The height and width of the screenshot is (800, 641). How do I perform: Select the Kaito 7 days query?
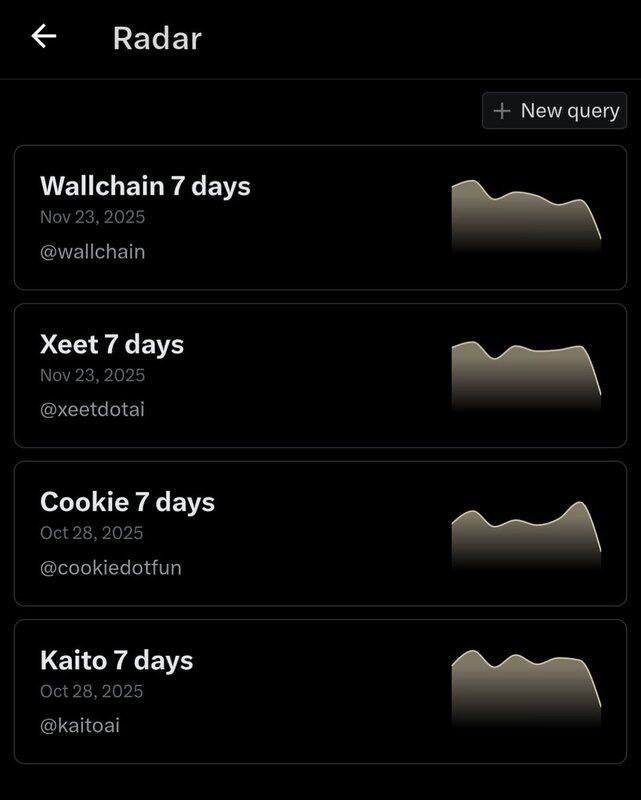pyautogui.click(x=320, y=691)
